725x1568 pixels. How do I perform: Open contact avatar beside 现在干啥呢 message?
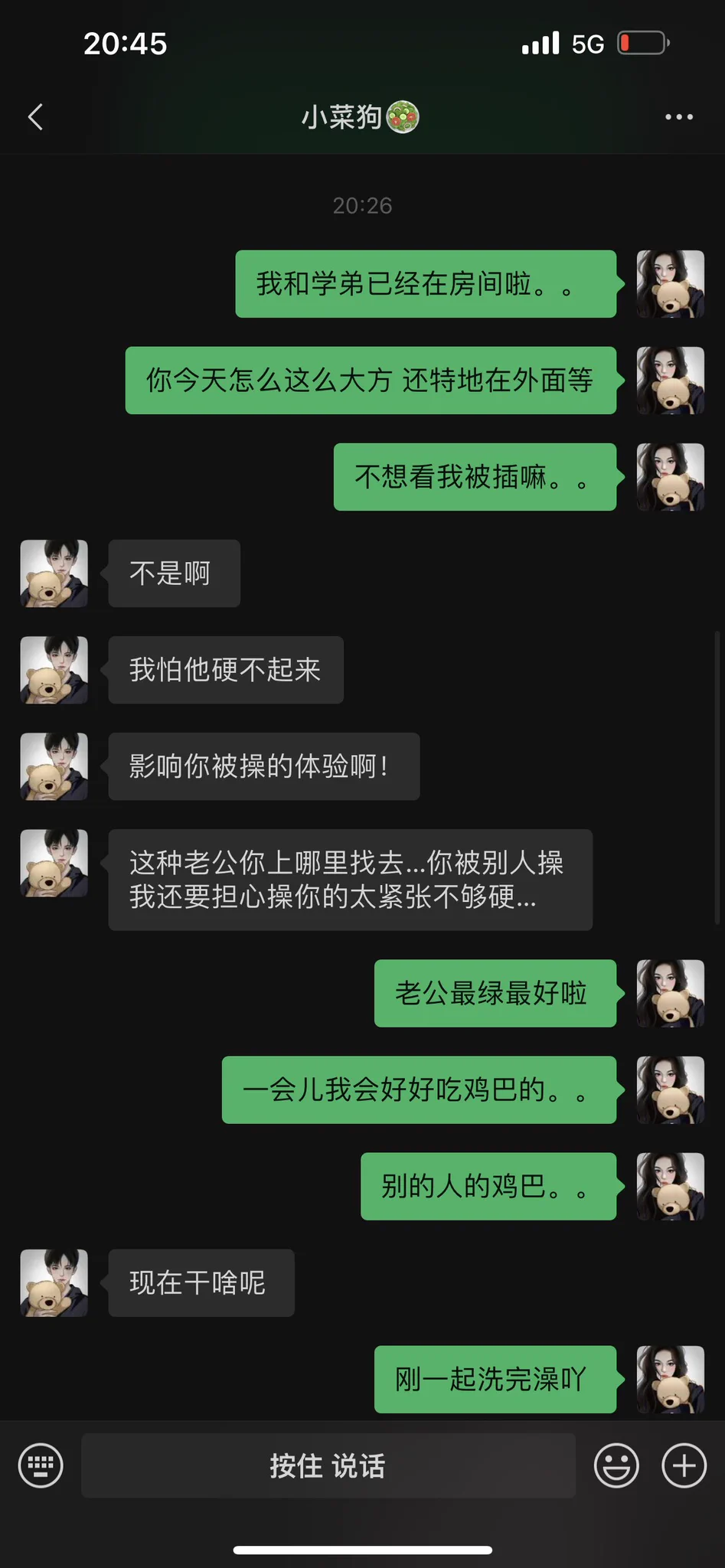54,1282
